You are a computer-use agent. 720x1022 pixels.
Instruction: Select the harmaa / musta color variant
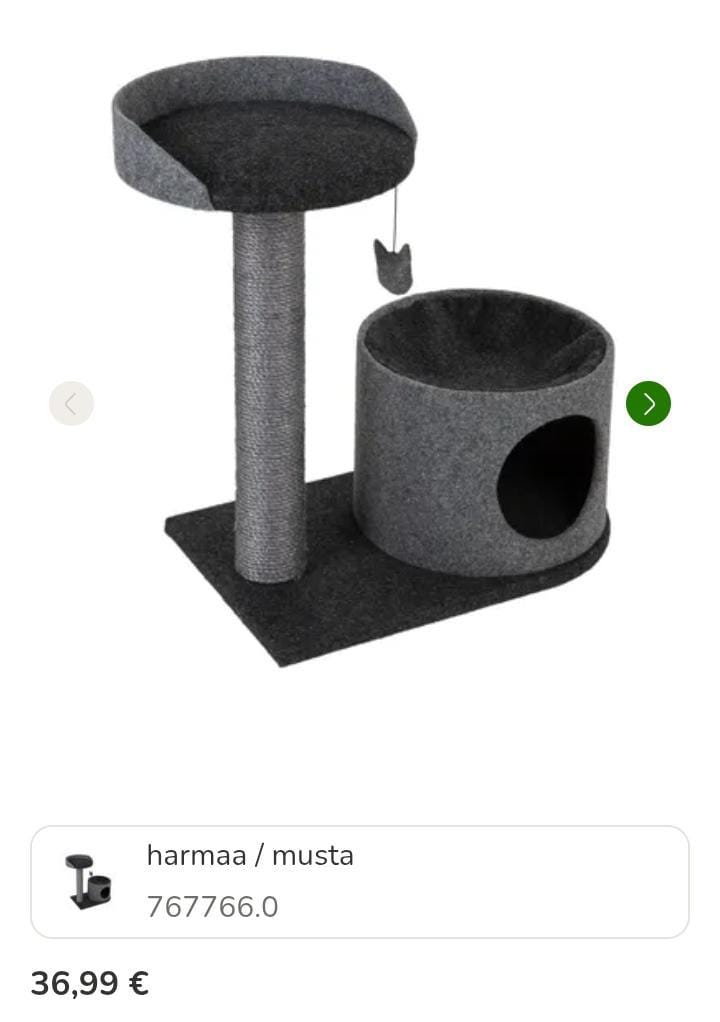tap(359, 881)
